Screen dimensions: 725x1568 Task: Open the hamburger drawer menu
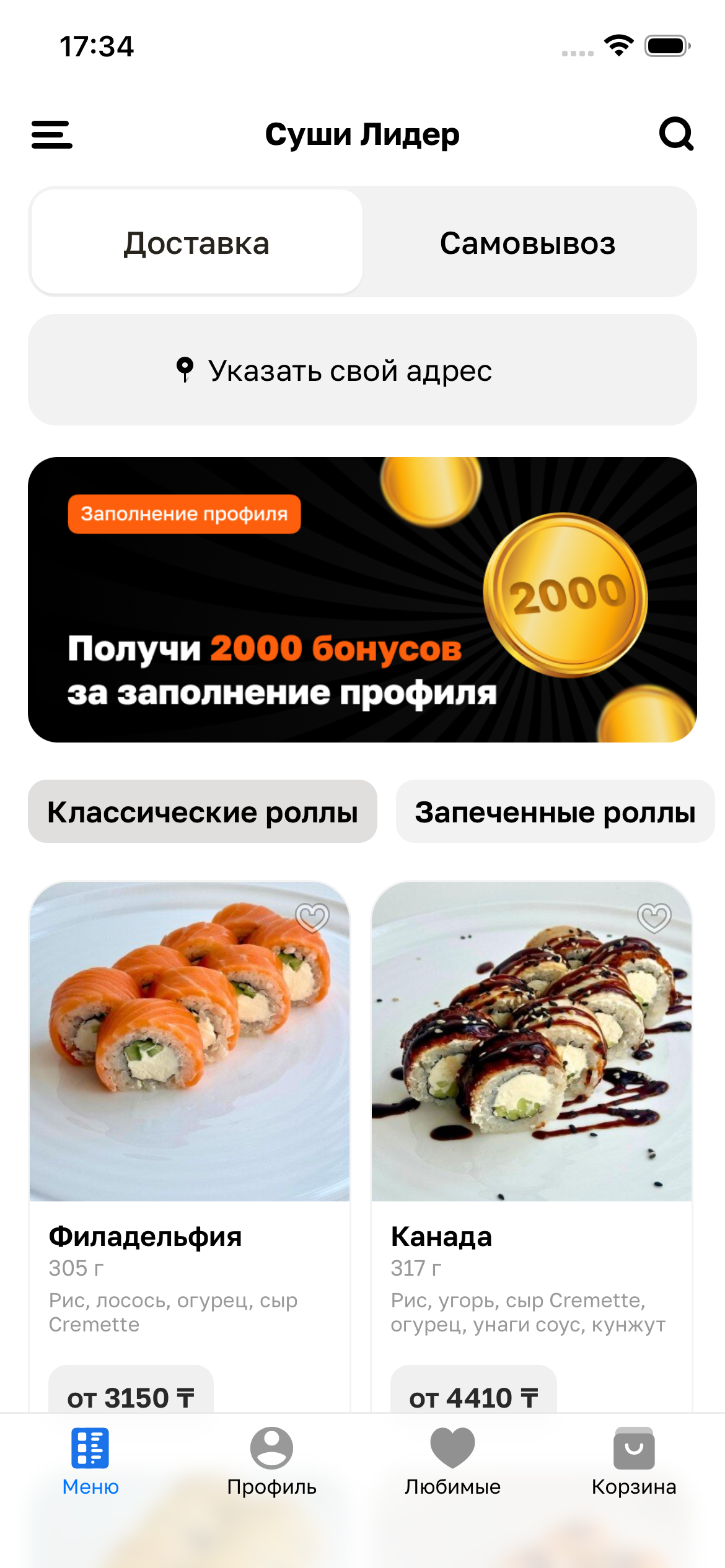(x=52, y=134)
